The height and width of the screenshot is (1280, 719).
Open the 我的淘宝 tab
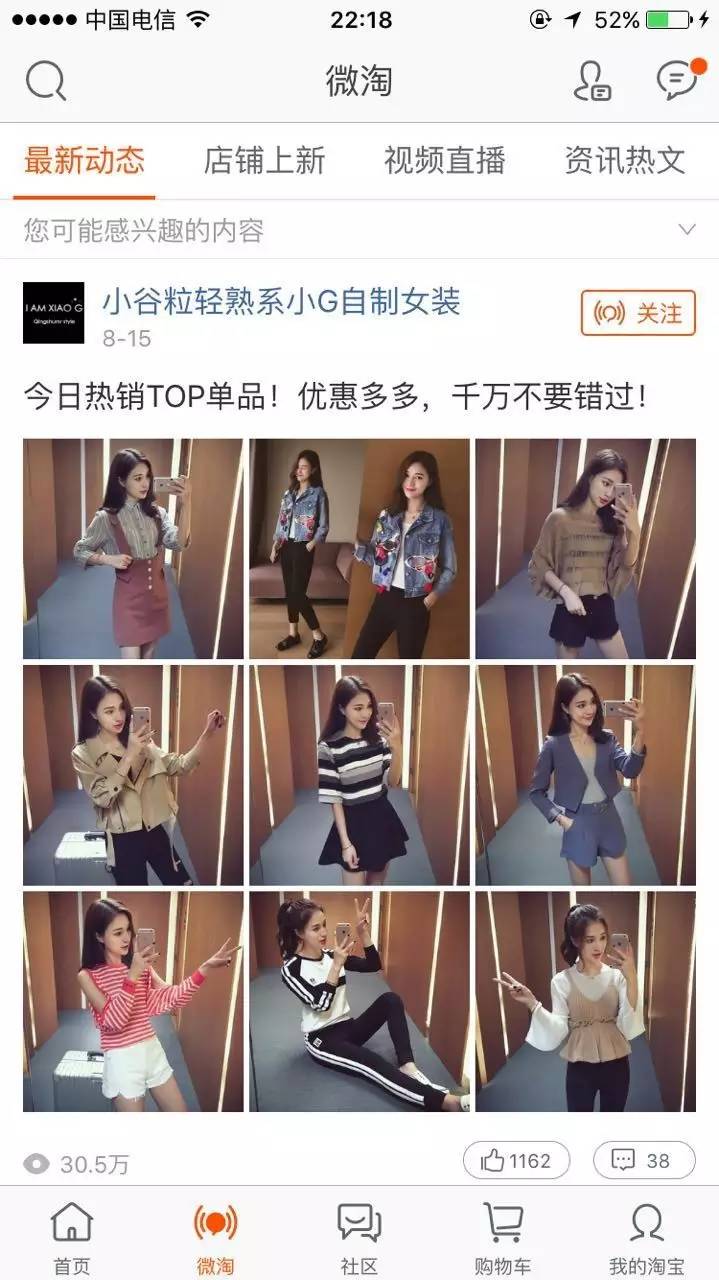tap(646, 1238)
